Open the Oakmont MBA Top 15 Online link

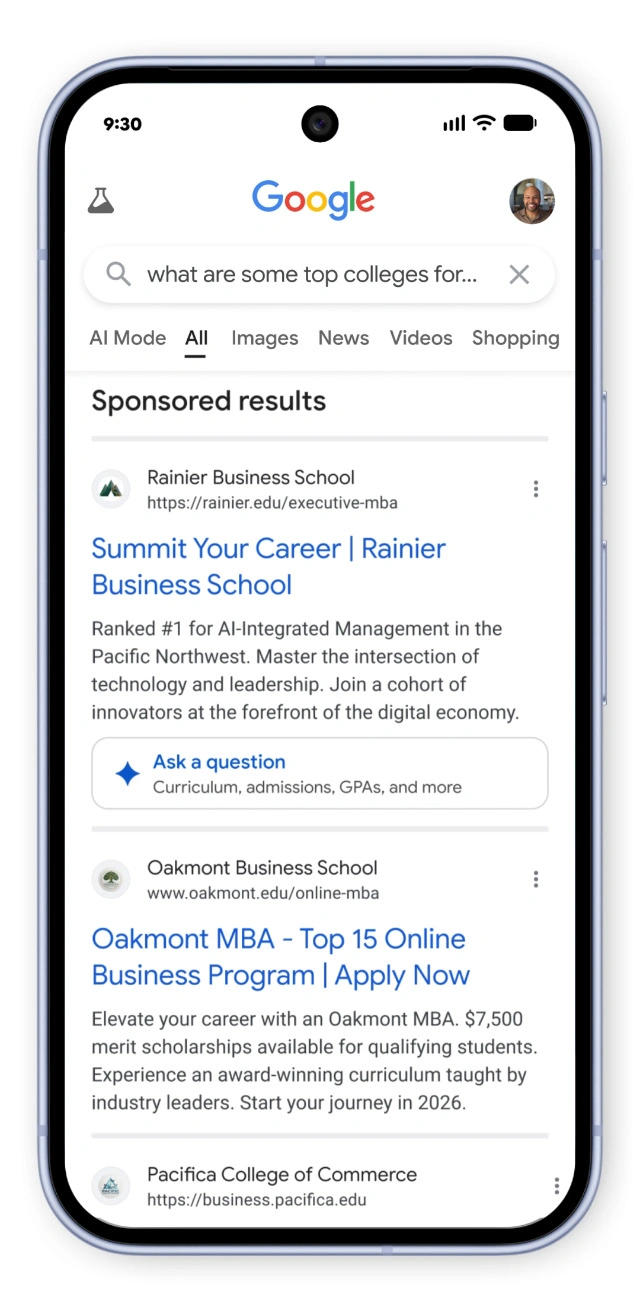click(281, 957)
